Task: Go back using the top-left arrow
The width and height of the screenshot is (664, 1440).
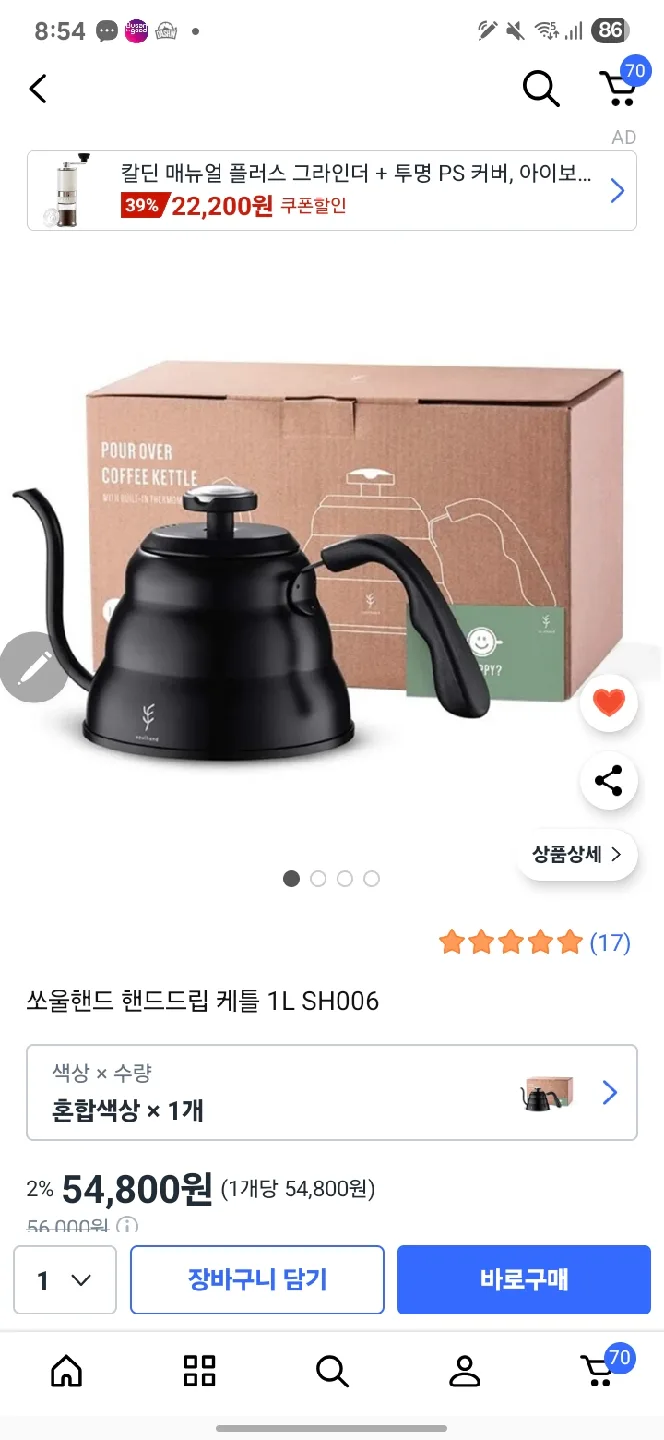Action: pos(38,89)
